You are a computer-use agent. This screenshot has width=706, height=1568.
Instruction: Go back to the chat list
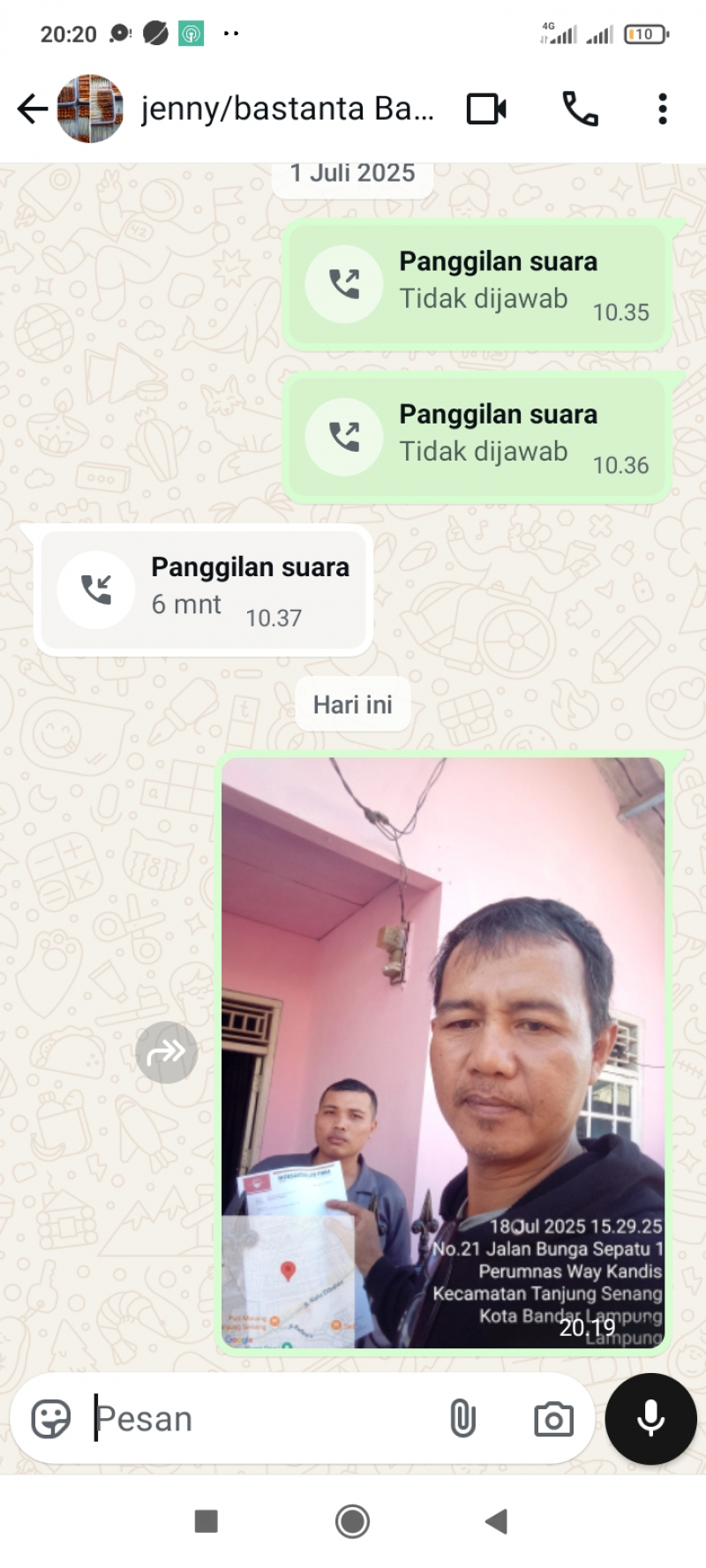(x=32, y=109)
